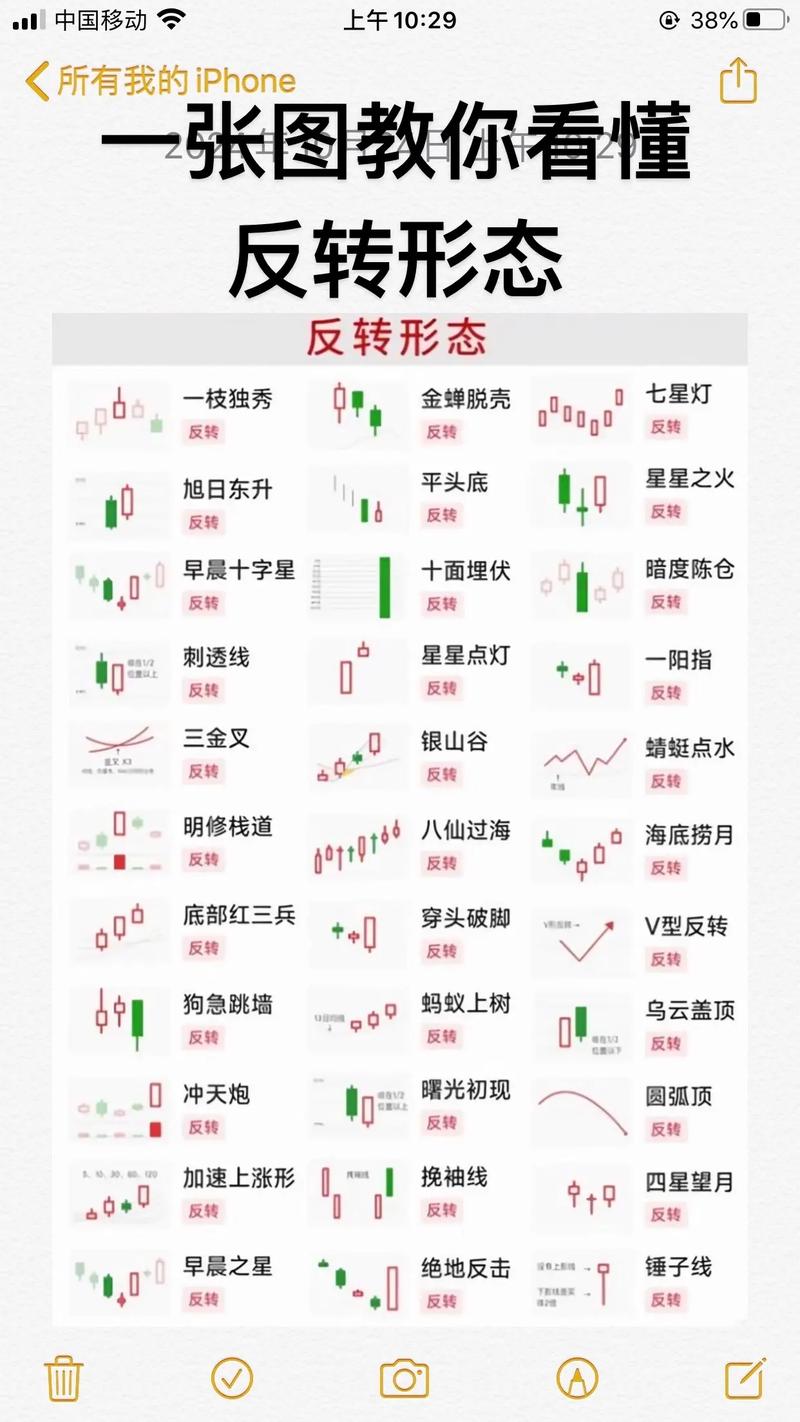Tap the 上午10:29 clock display

(400, 18)
